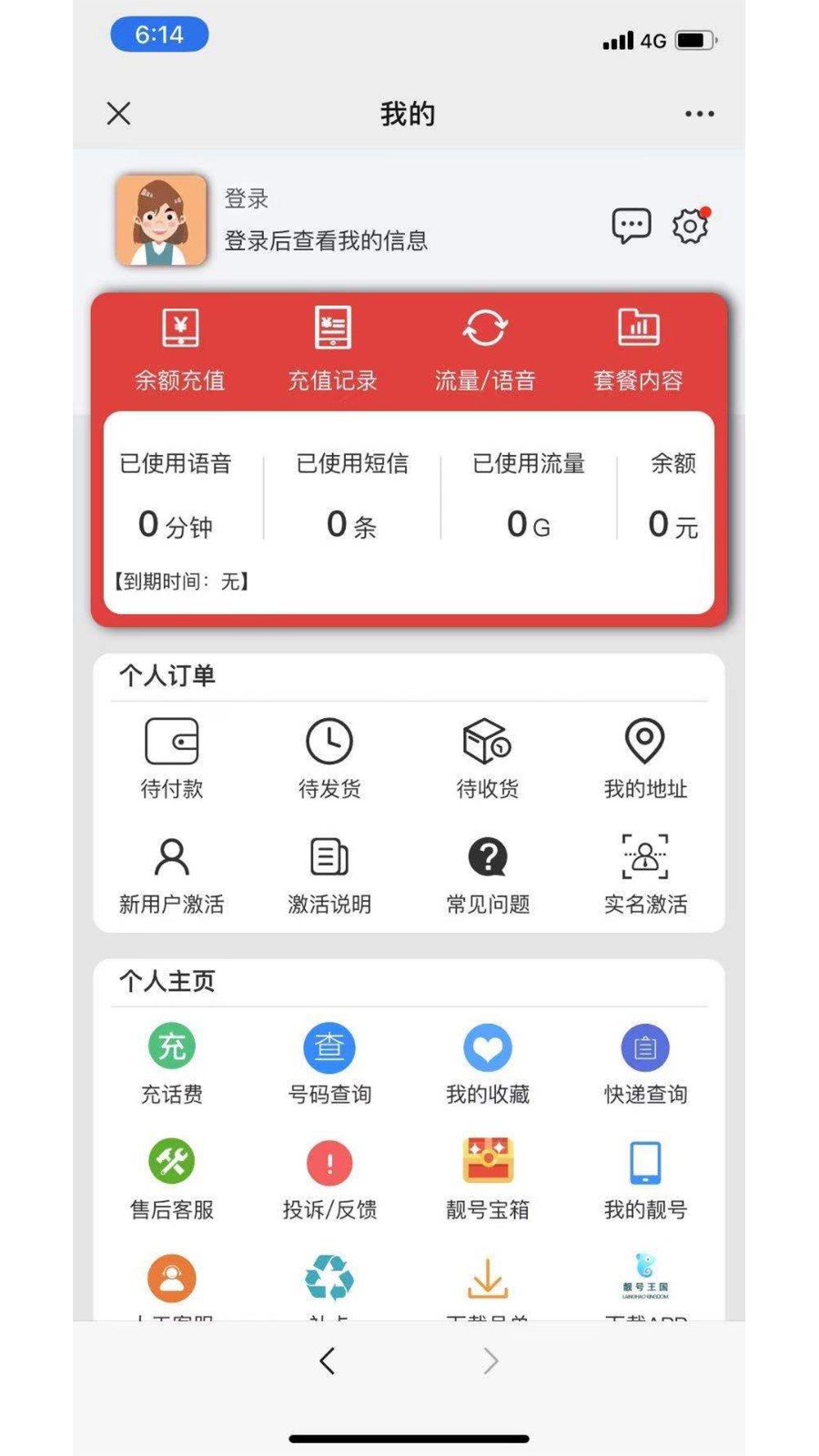The height and width of the screenshot is (1456, 819).
Task: Select the 充话费 top-up icon
Action: [x=171, y=1065]
